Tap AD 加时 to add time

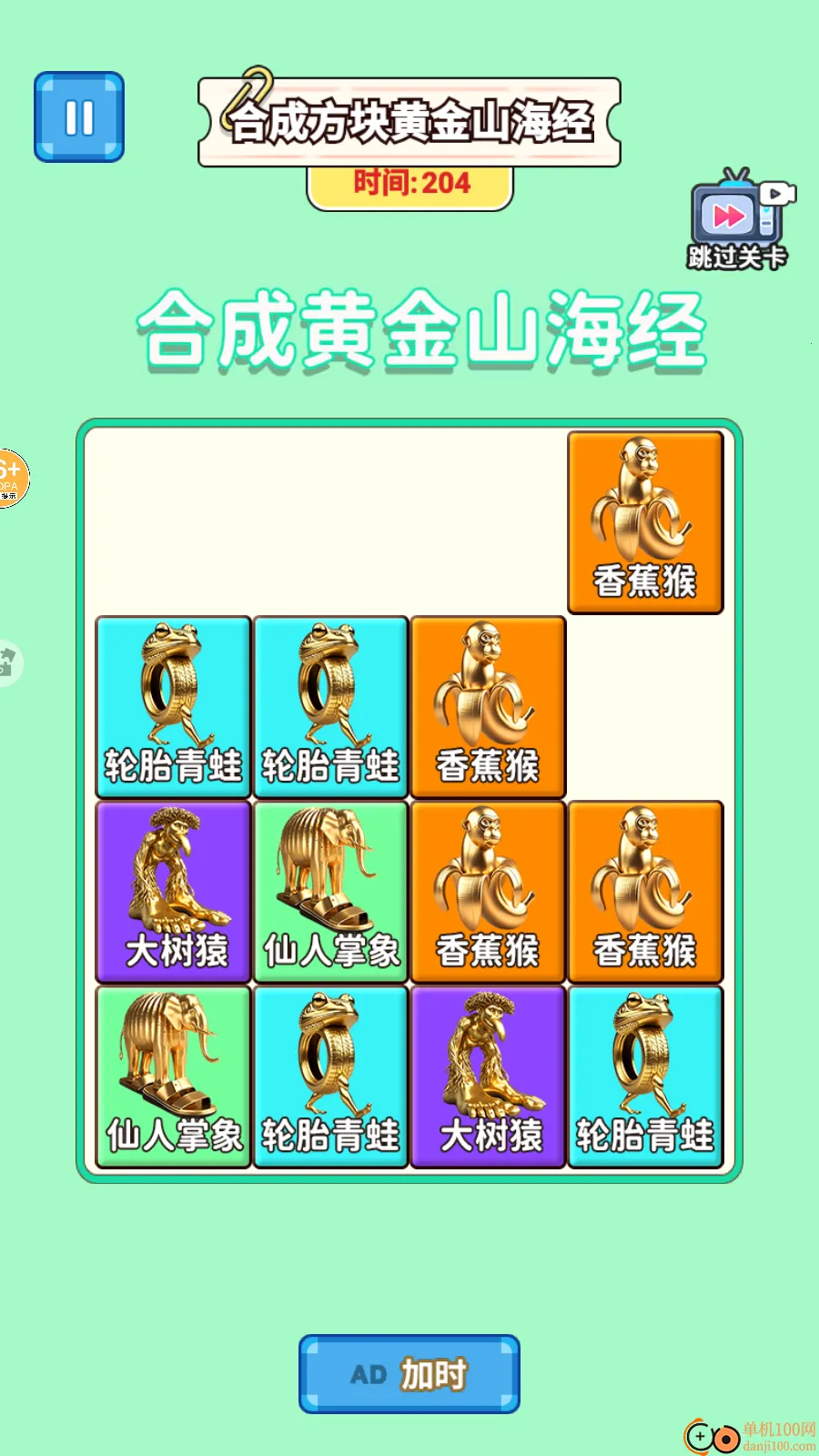click(x=409, y=1374)
